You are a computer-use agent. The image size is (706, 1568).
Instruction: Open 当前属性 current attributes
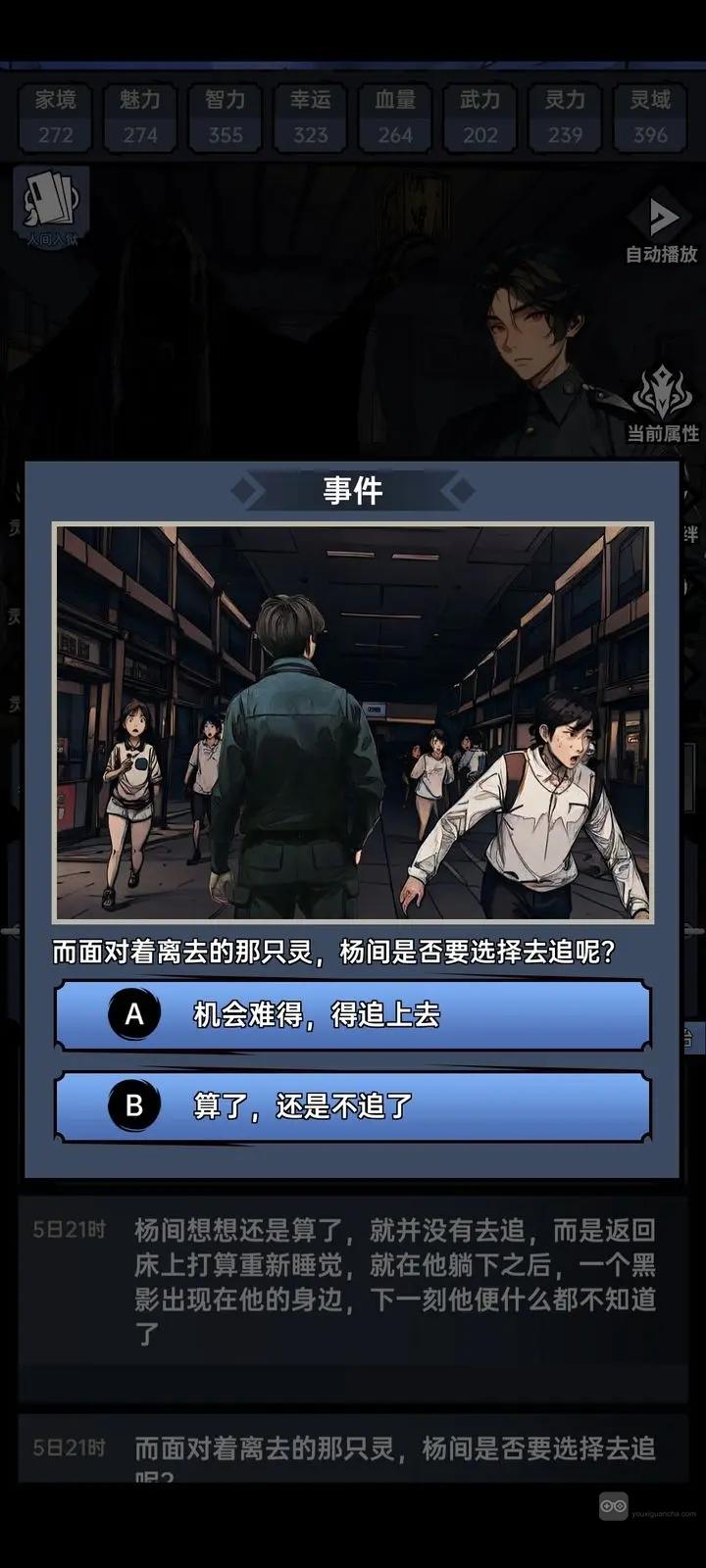click(663, 404)
